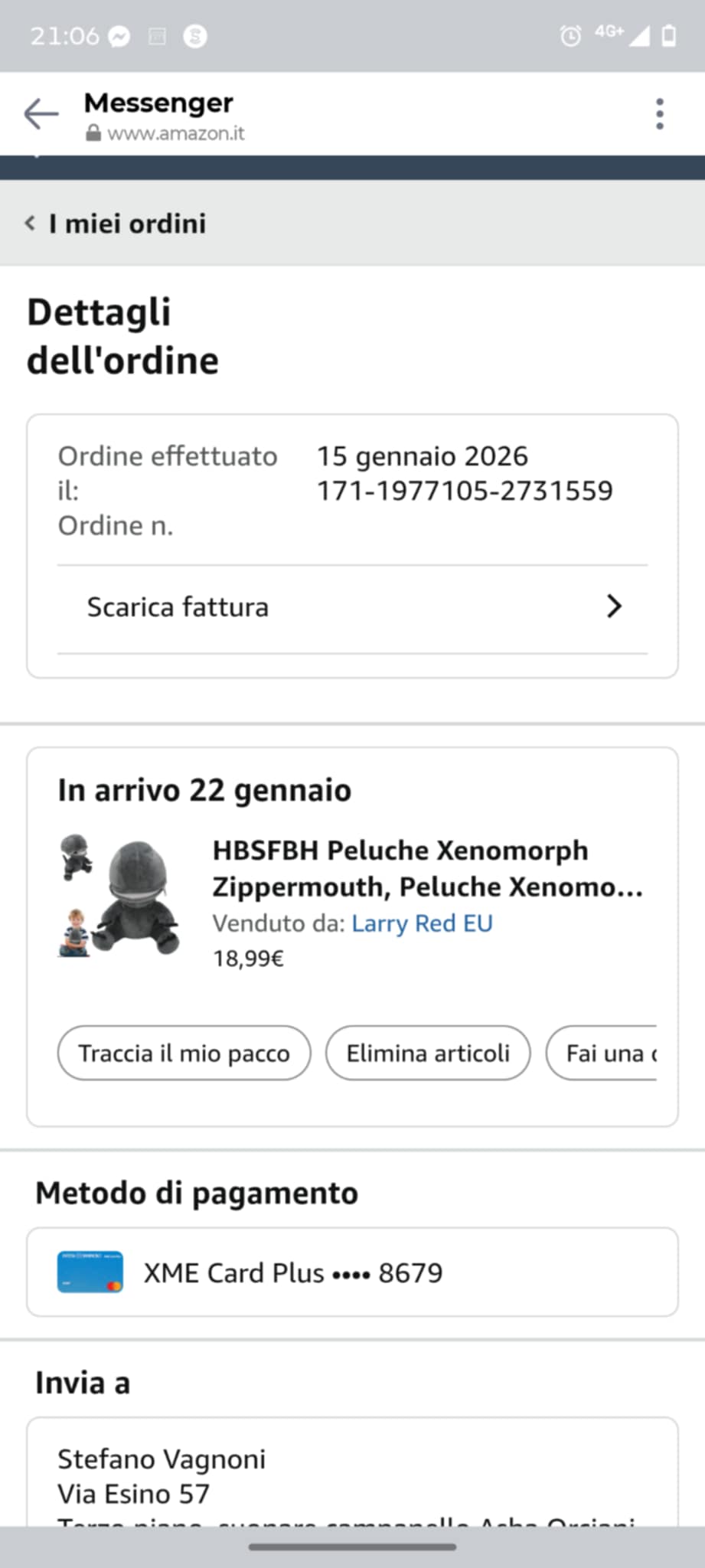Tap Traccia il mio pacco
705x1568 pixels.
pyautogui.click(x=184, y=1053)
